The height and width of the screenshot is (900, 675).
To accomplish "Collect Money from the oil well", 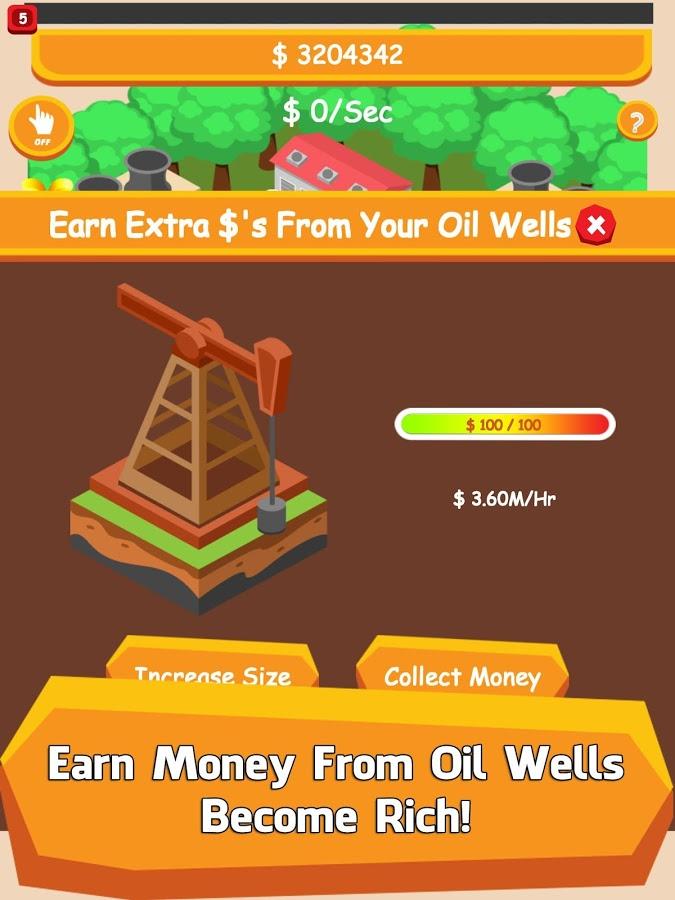I will (x=462, y=673).
